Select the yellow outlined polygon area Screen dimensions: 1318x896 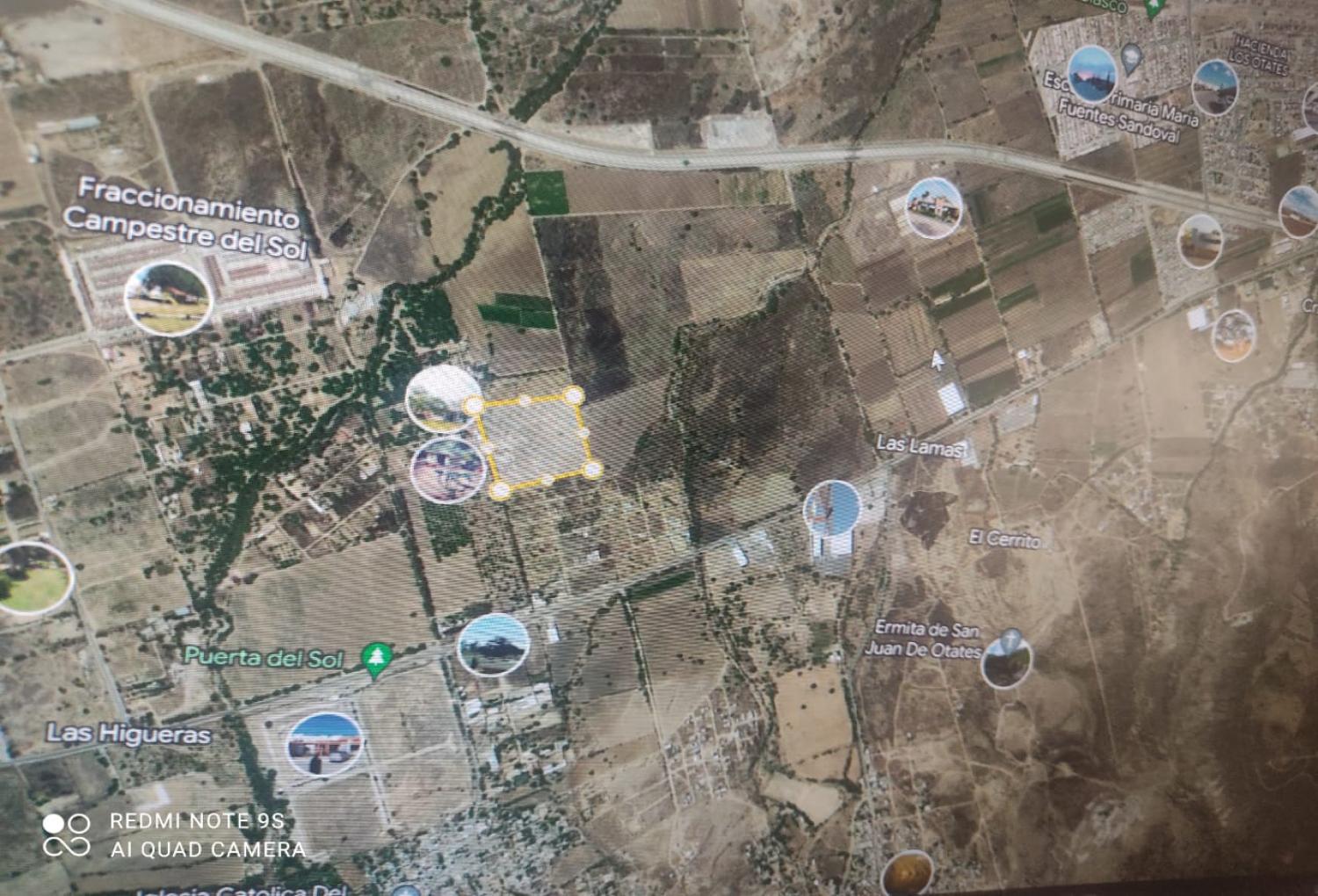click(534, 440)
